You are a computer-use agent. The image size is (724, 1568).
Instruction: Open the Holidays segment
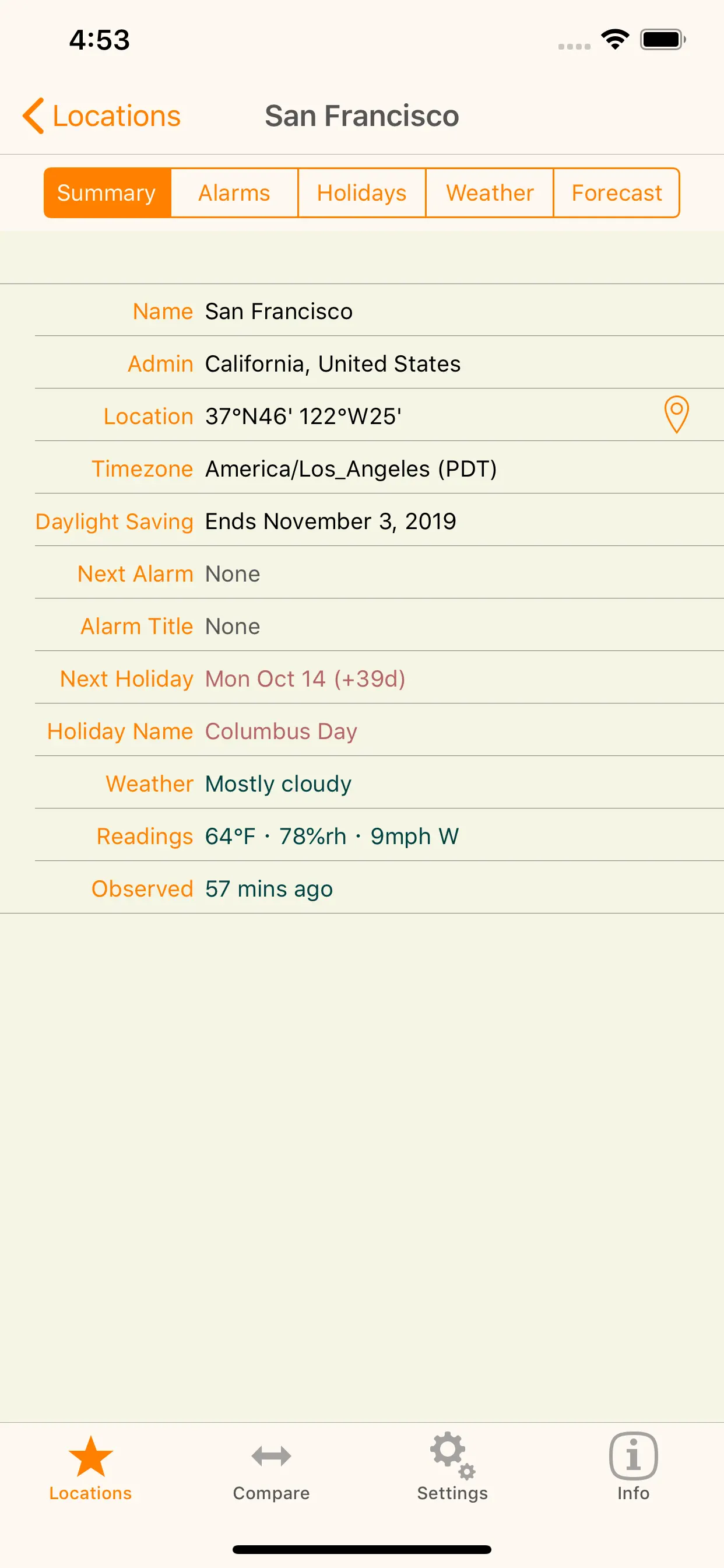click(361, 193)
